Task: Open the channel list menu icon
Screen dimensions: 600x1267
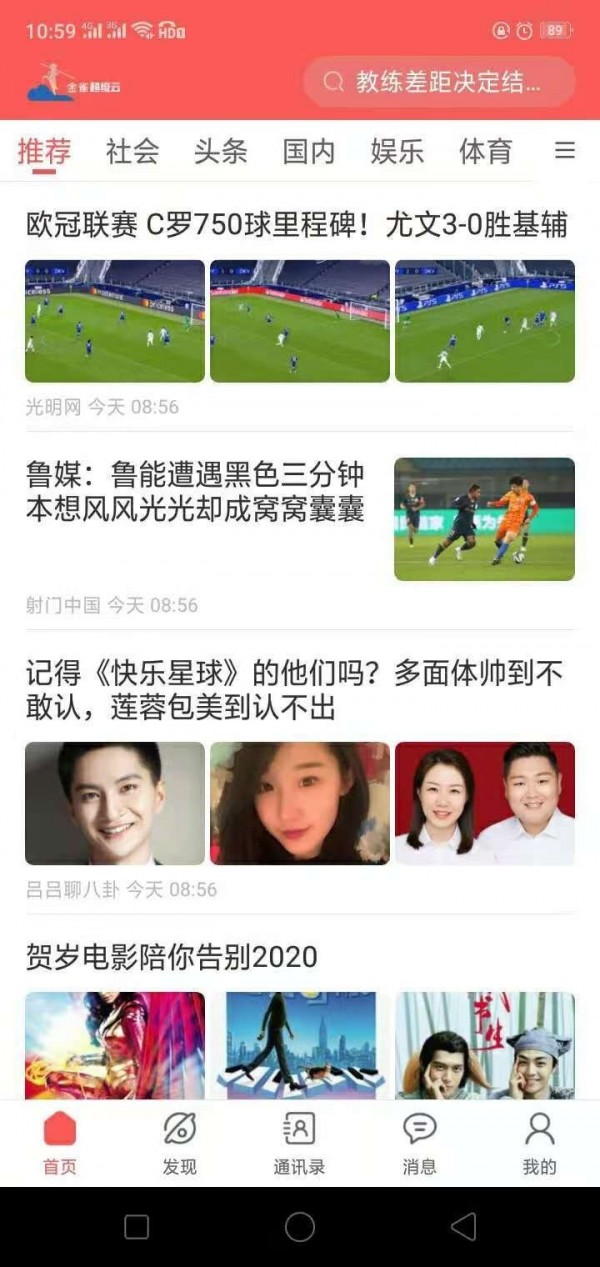Action: tap(565, 151)
